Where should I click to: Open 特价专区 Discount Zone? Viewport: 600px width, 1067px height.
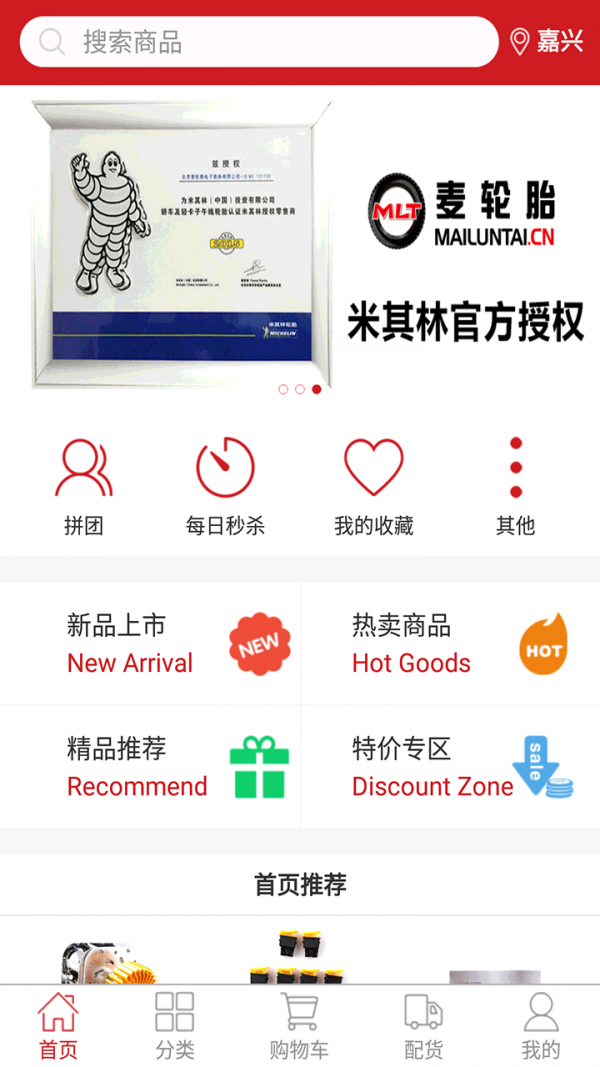point(450,767)
